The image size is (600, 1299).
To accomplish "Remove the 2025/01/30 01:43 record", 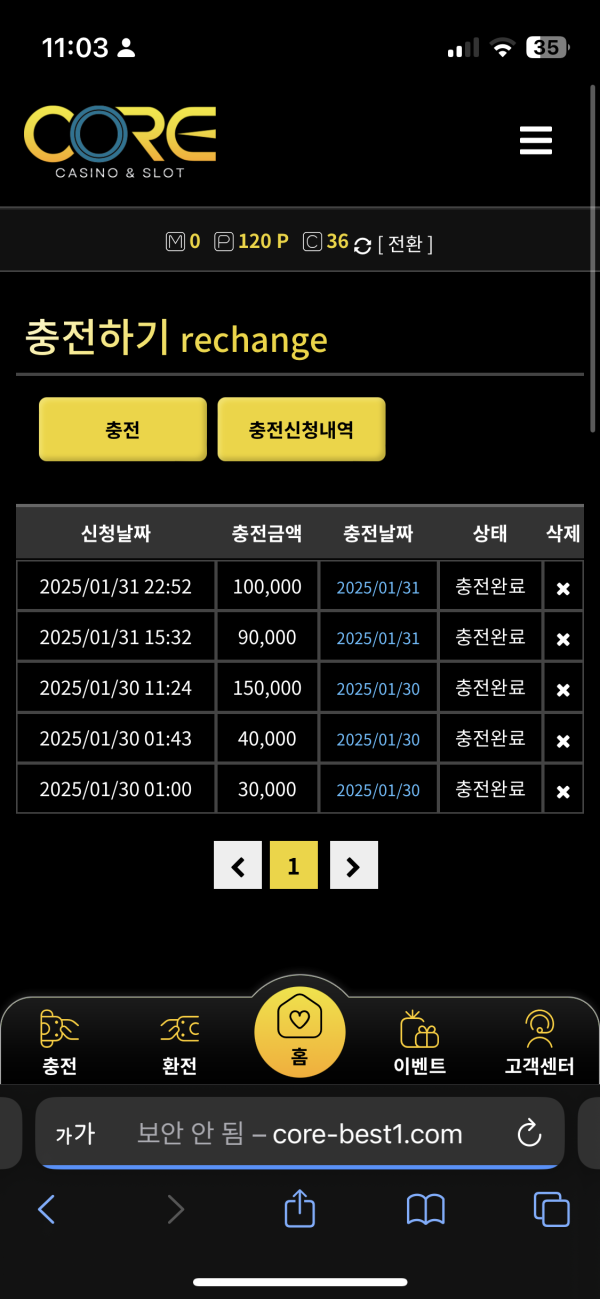I will click(563, 741).
